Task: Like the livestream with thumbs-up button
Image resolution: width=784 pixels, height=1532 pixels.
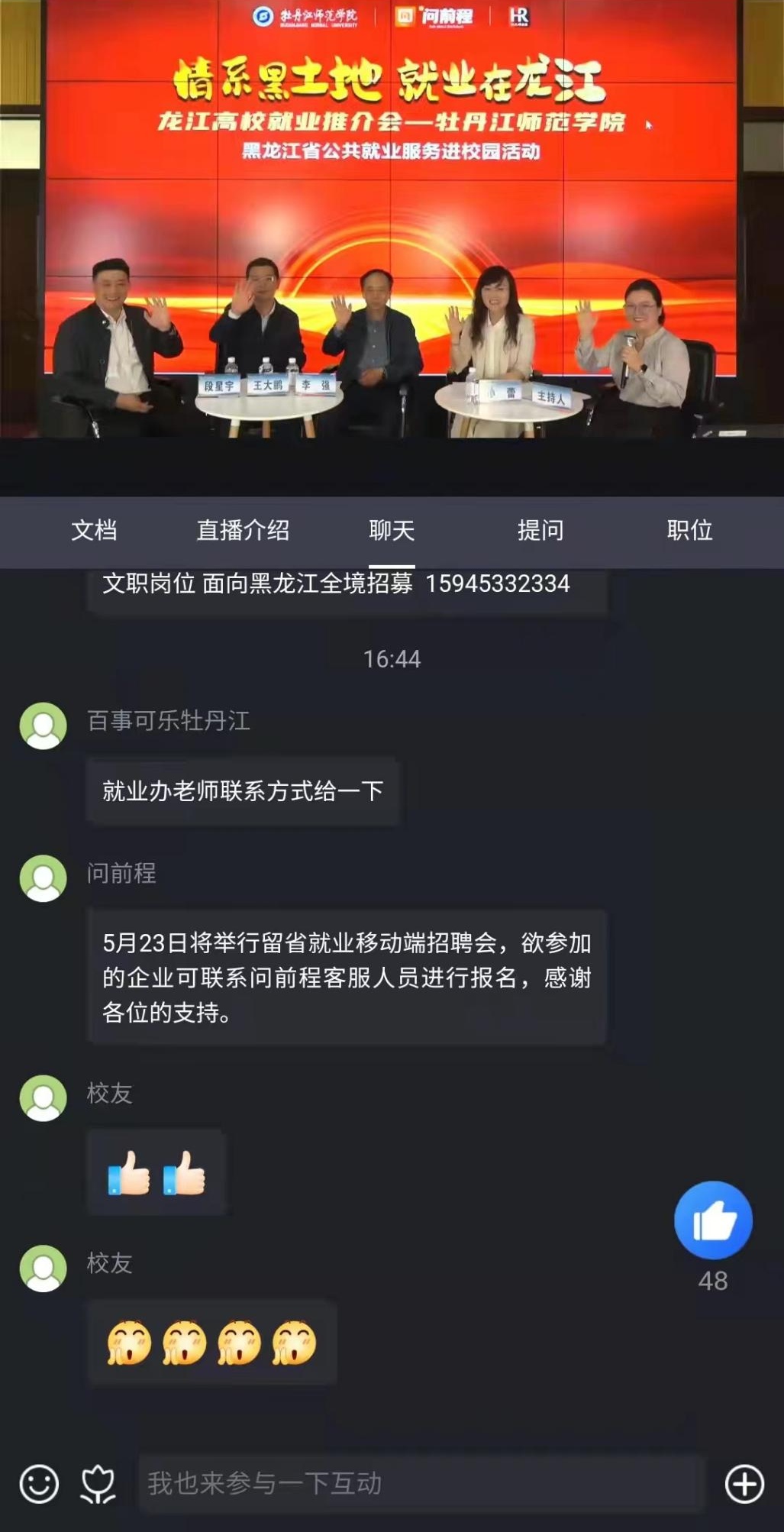Action: (x=713, y=1220)
